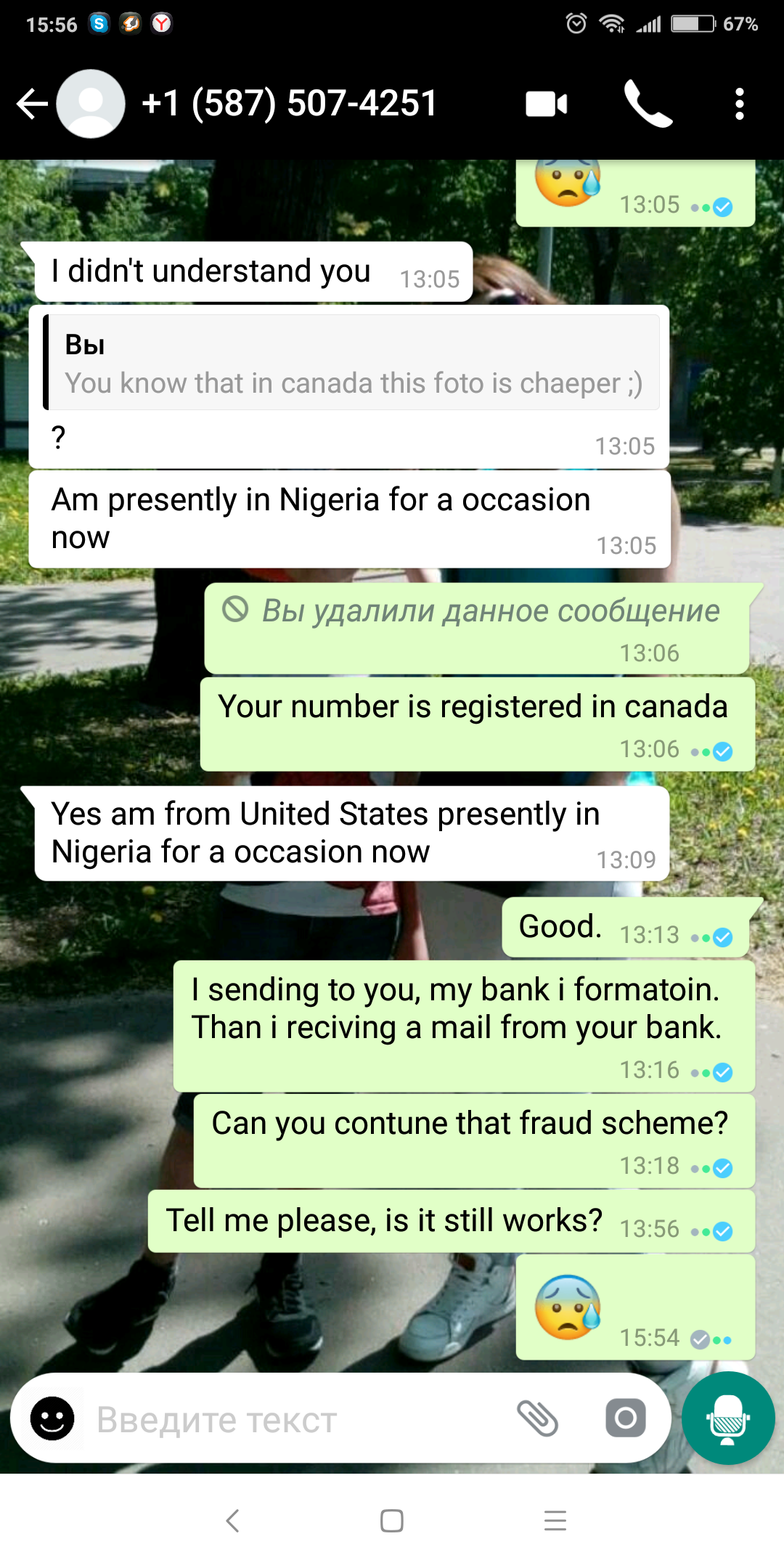Open the overflow menu
The height and width of the screenshot is (1568, 784).
coord(739,104)
